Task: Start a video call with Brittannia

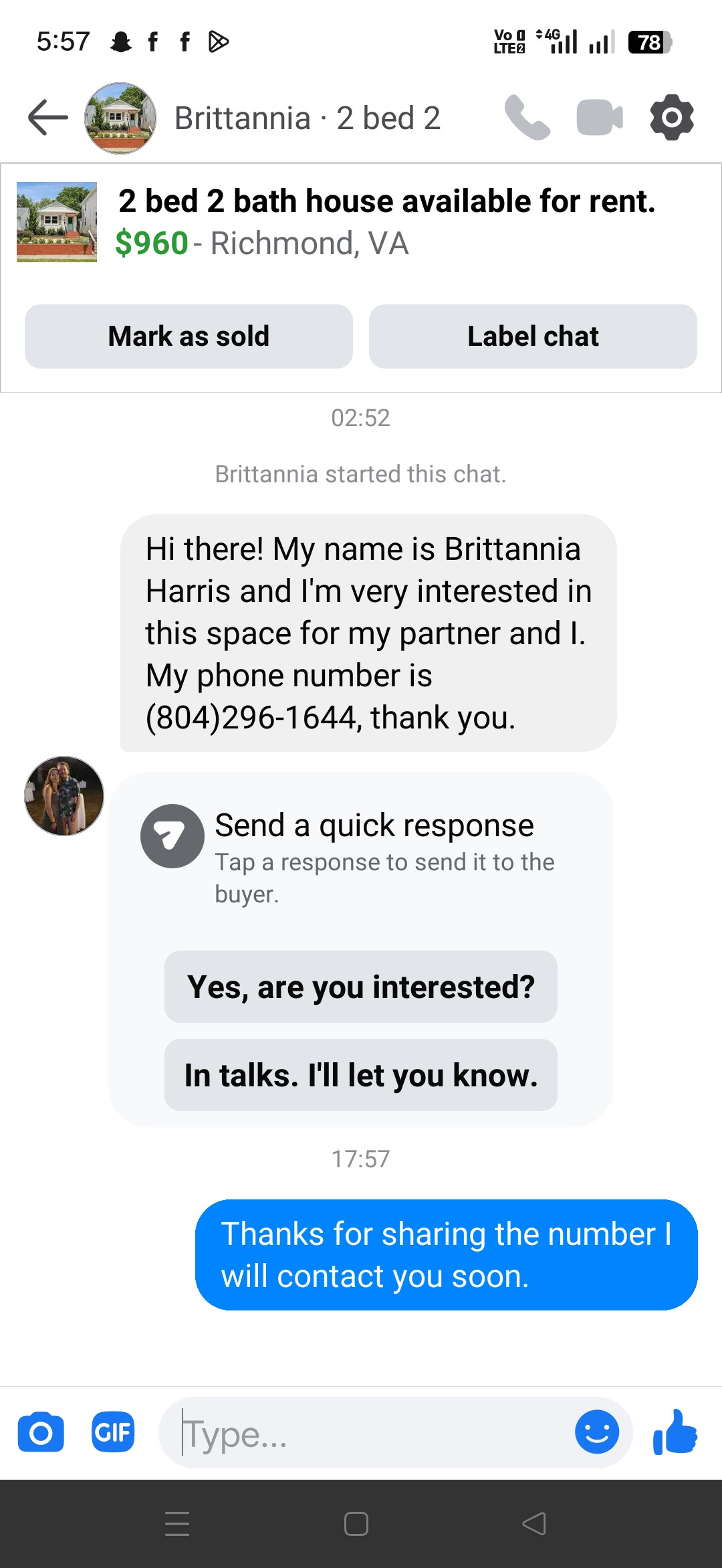Action: (599, 118)
